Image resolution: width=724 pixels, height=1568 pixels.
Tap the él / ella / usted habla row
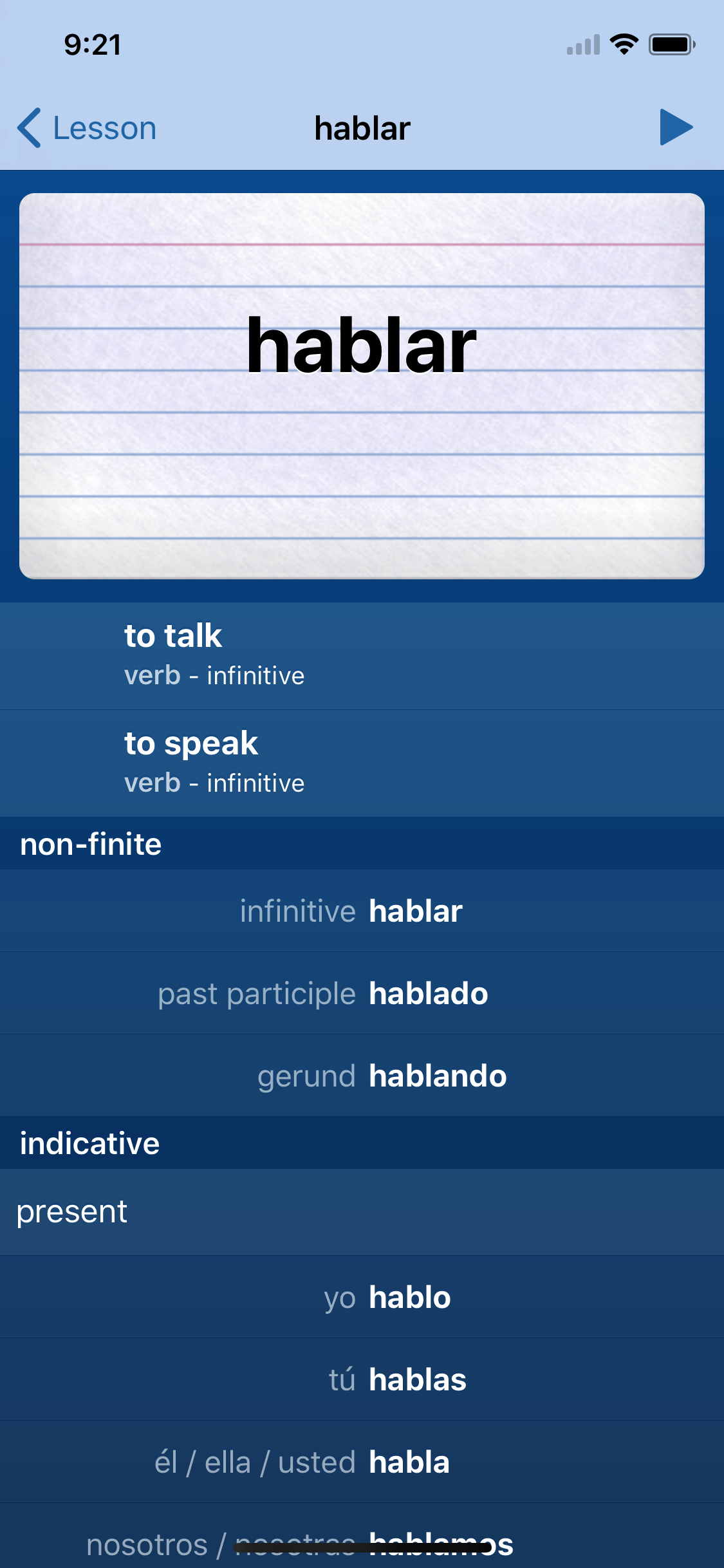(x=362, y=1462)
